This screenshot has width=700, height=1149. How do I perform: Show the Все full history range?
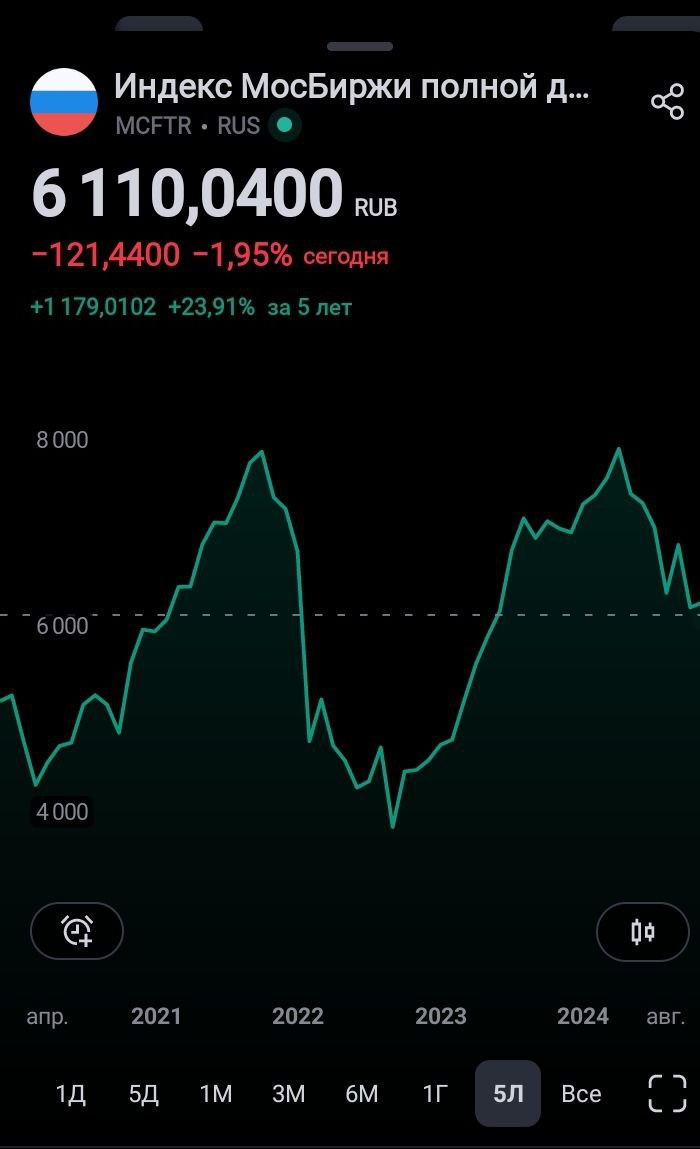[x=581, y=1094]
